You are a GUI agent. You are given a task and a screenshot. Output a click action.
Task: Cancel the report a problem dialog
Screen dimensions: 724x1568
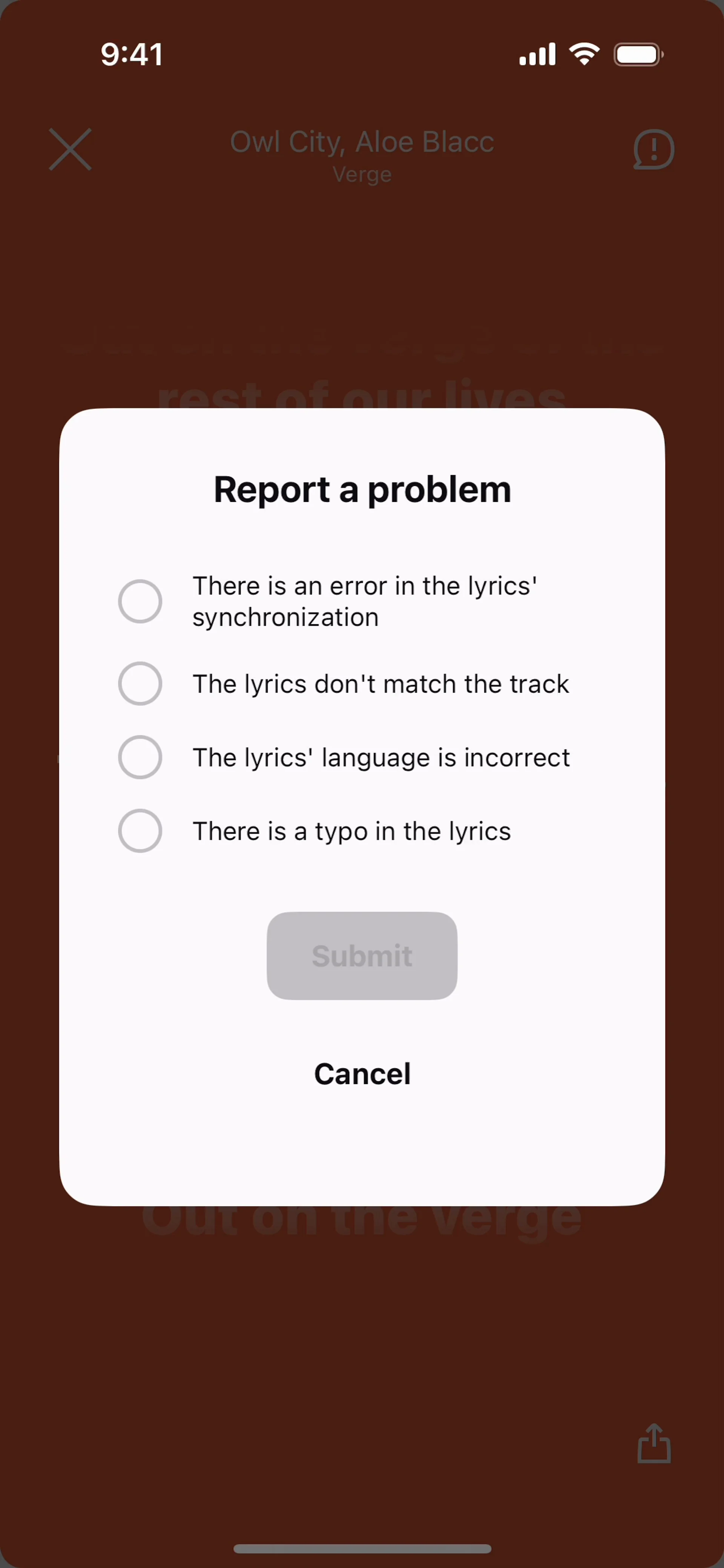click(362, 1074)
